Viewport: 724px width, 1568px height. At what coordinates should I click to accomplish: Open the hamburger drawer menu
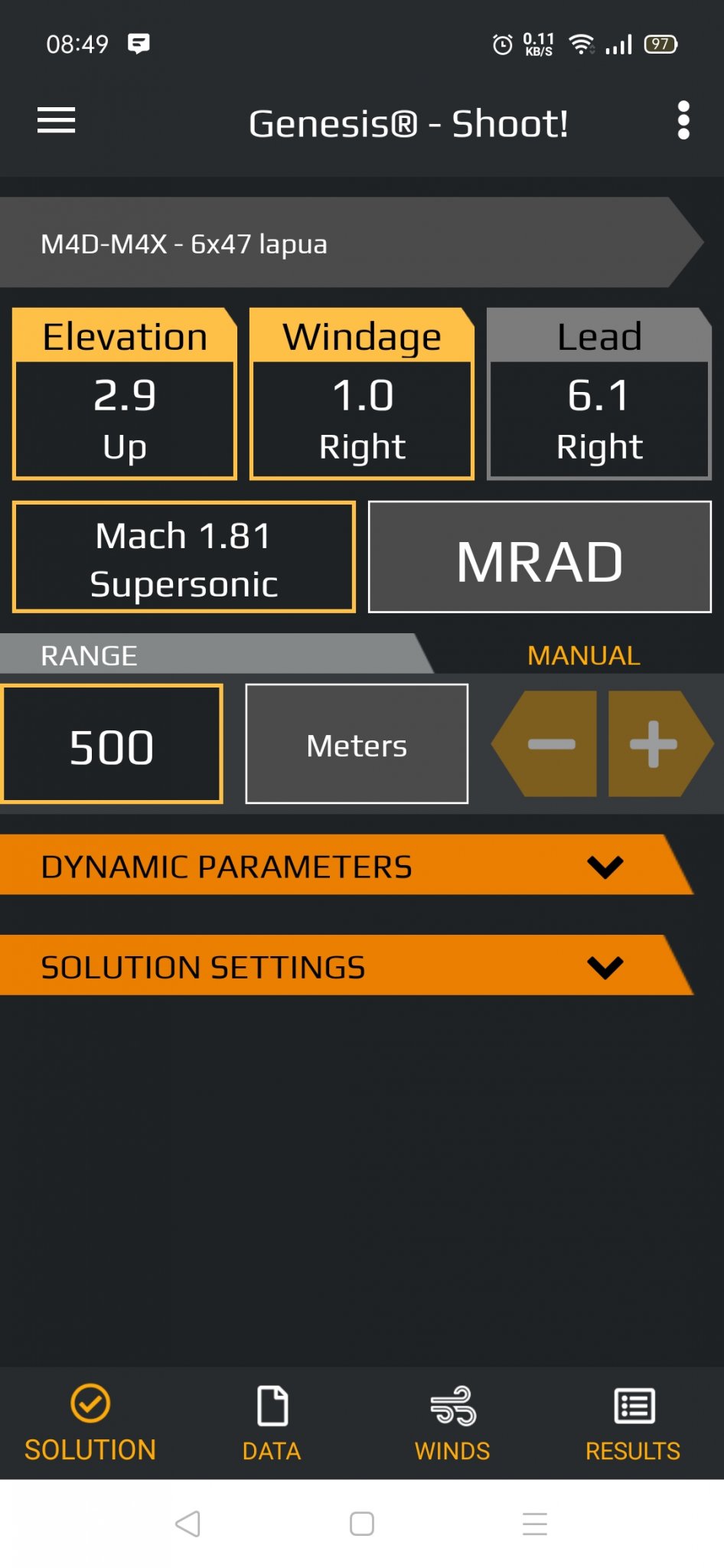point(56,120)
